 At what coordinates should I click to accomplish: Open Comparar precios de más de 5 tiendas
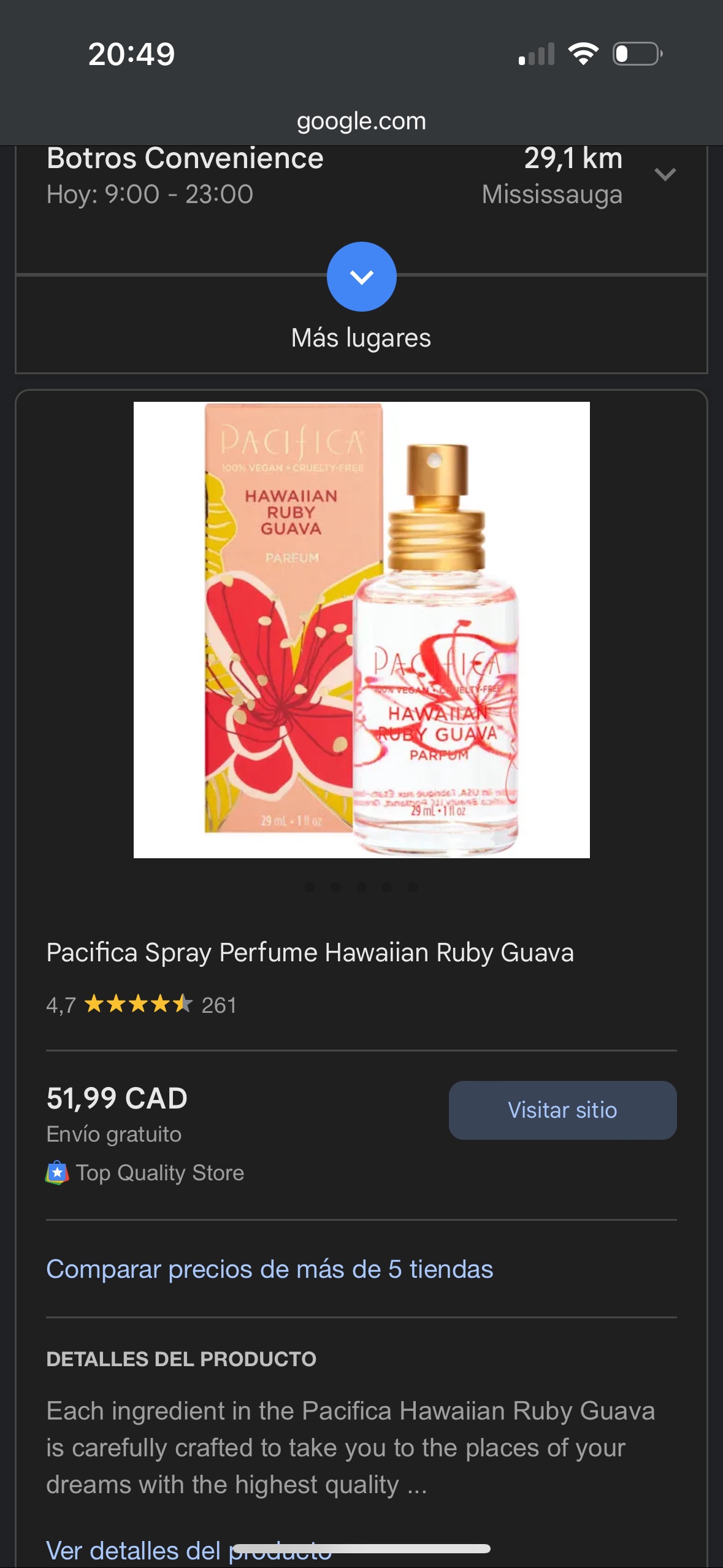pos(270,1269)
